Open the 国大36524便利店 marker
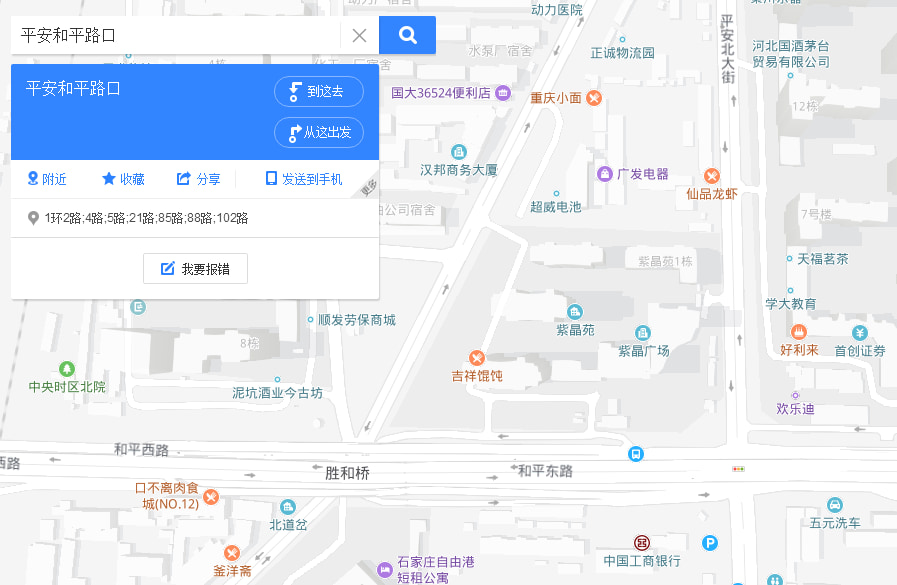Screen dimensions: 897x585 [502, 93]
